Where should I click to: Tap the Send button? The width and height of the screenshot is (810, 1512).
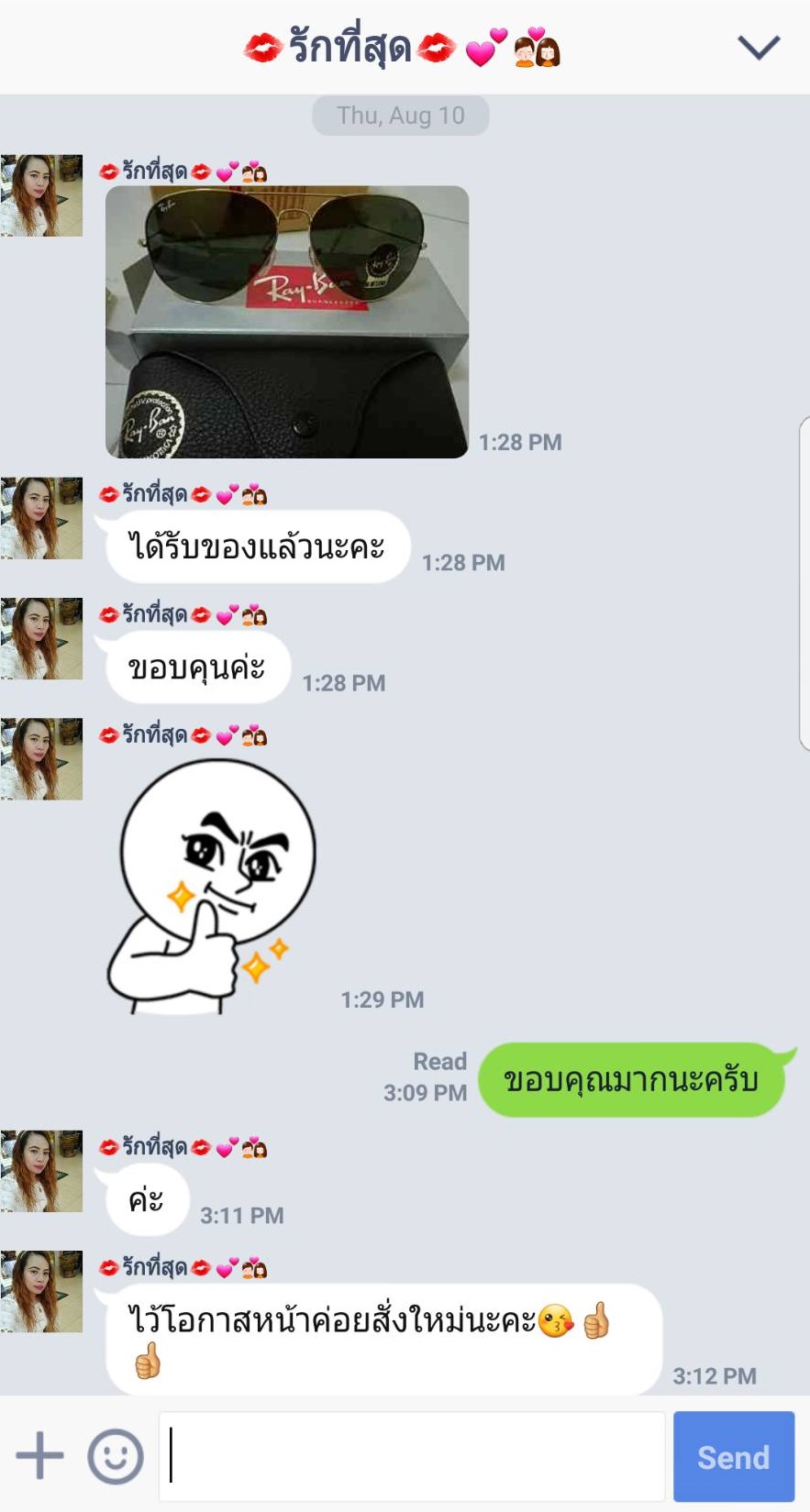click(733, 1456)
